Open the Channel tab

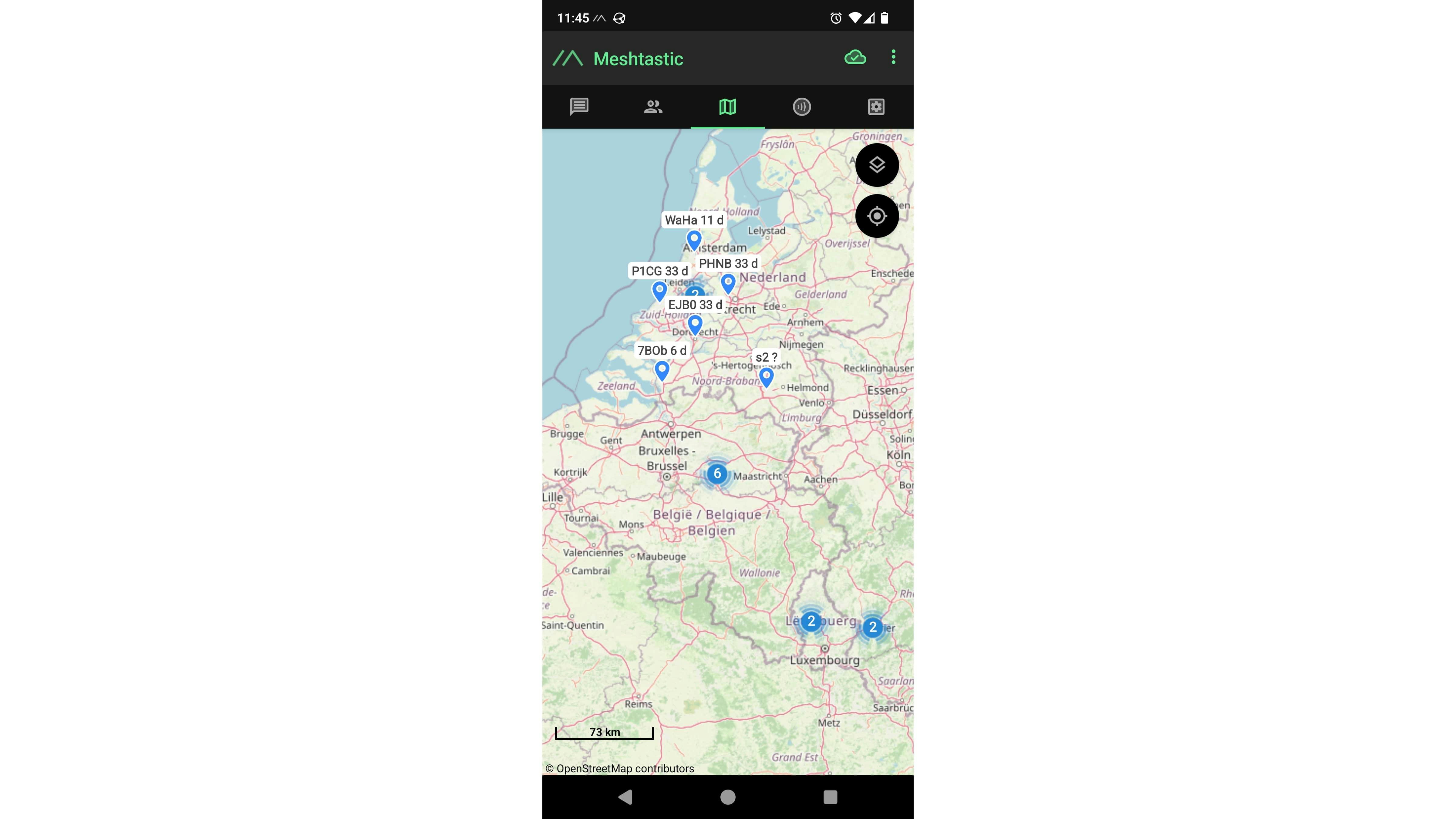[x=801, y=106]
